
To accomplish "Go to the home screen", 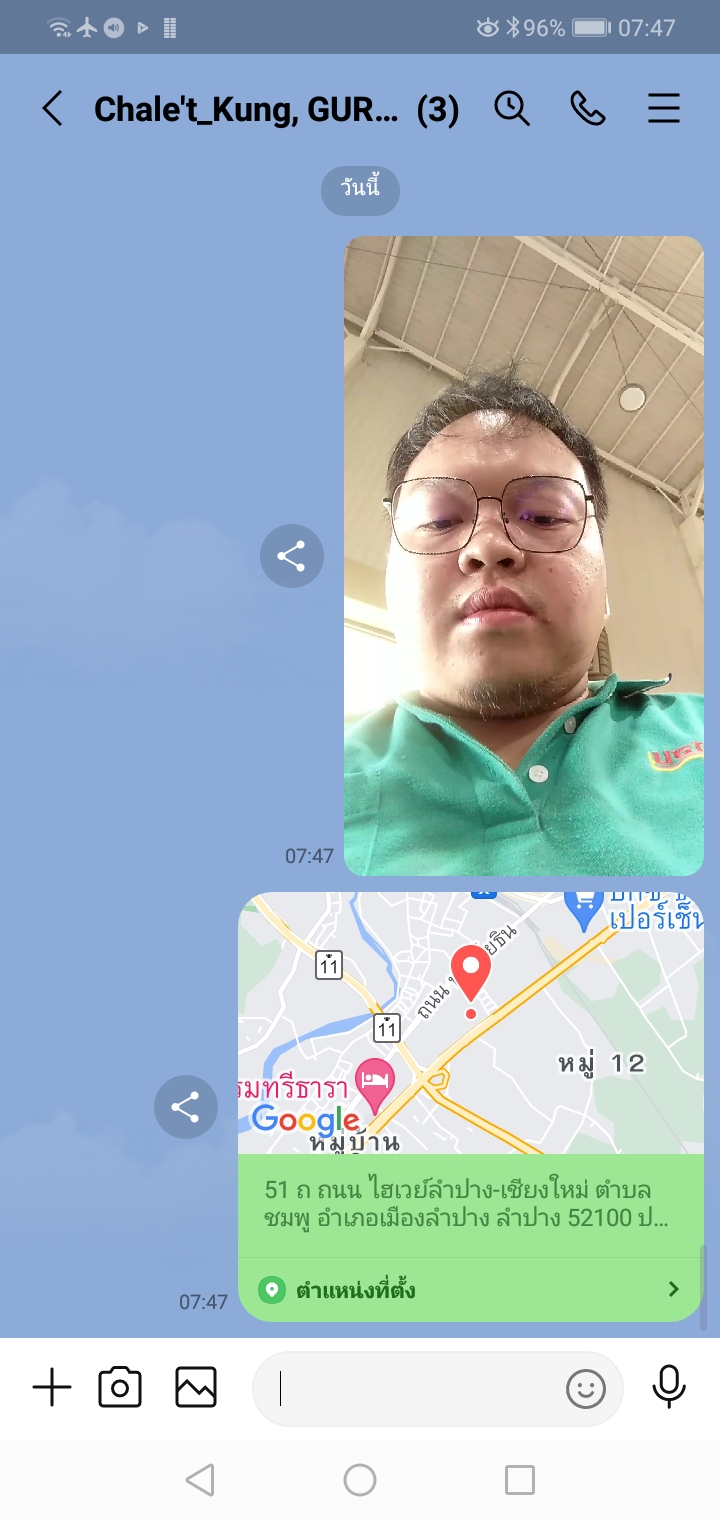I will point(360,1480).
